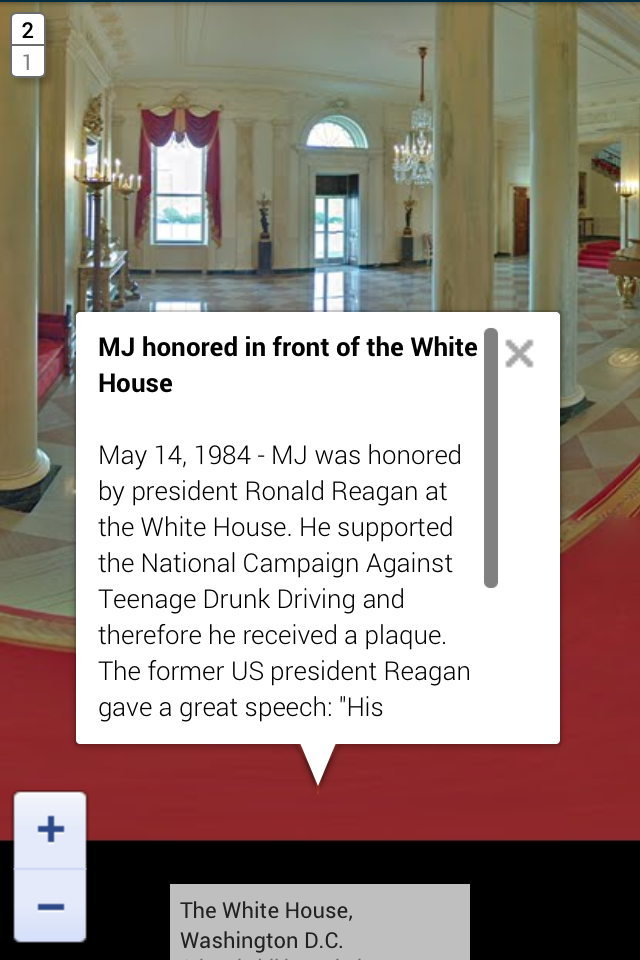Zoom out with the minus button
The image size is (640, 960).
point(50,906)
